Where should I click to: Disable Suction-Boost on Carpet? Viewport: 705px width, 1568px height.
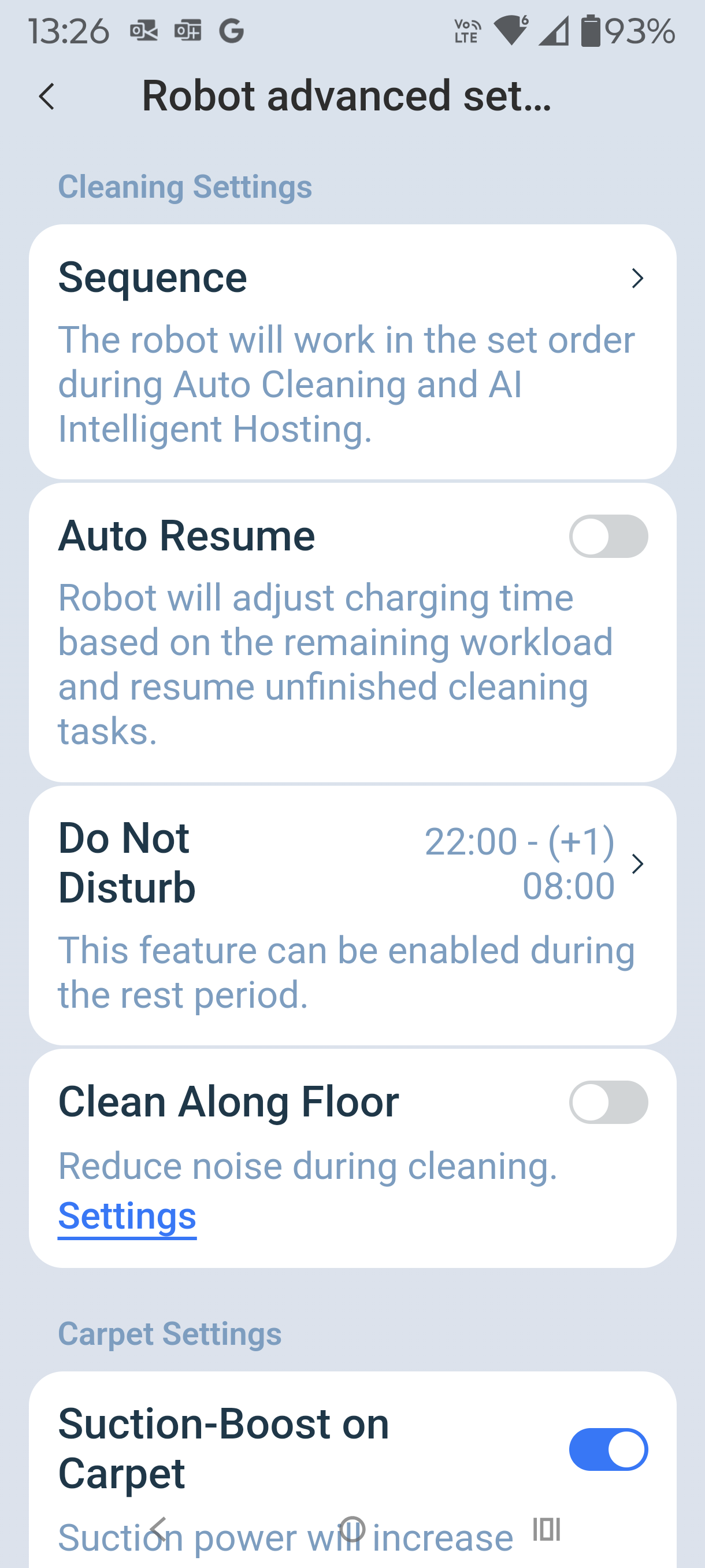click(x=608, y=1449)
